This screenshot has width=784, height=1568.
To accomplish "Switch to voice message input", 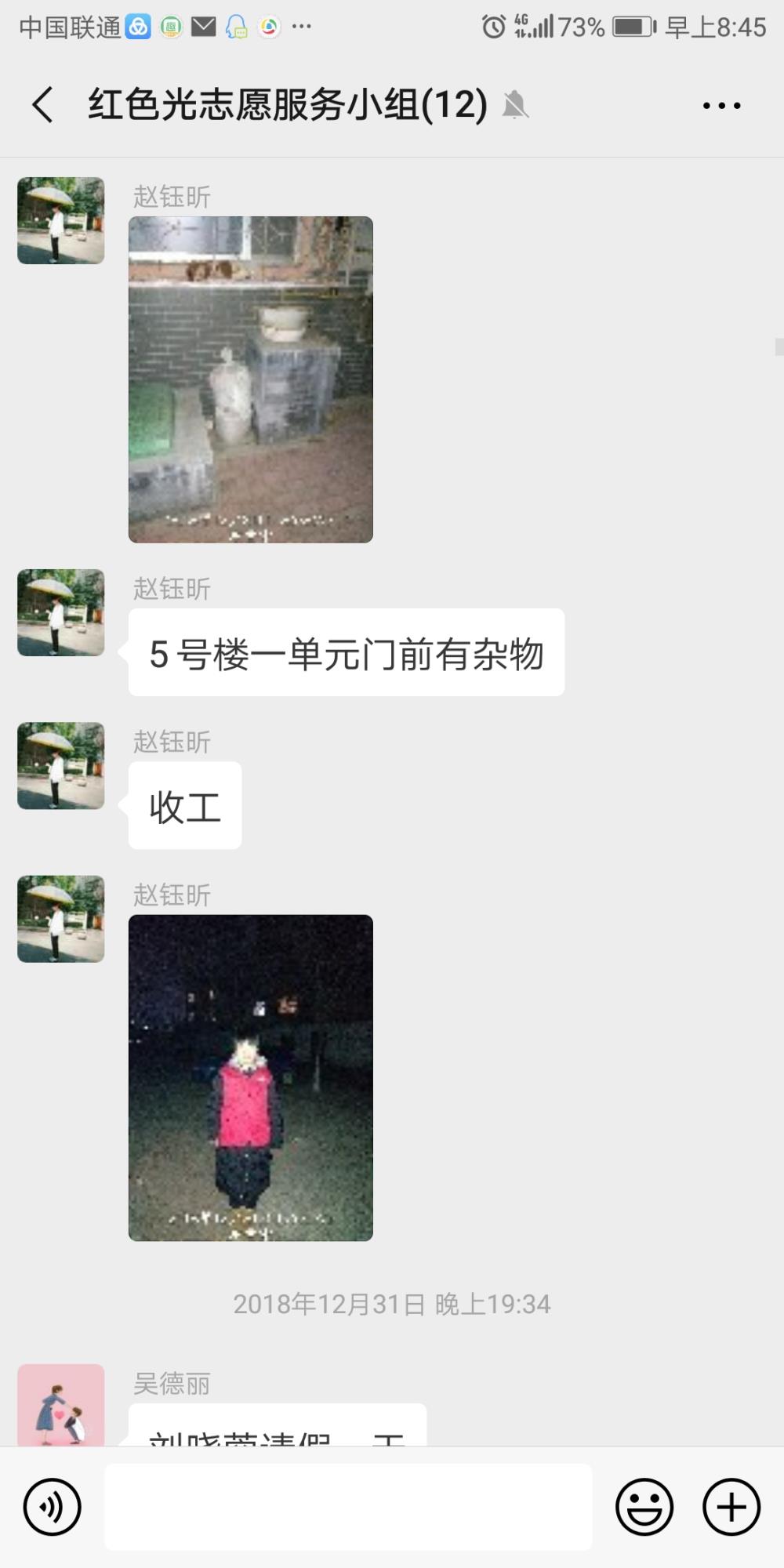I will (52, 1507).
